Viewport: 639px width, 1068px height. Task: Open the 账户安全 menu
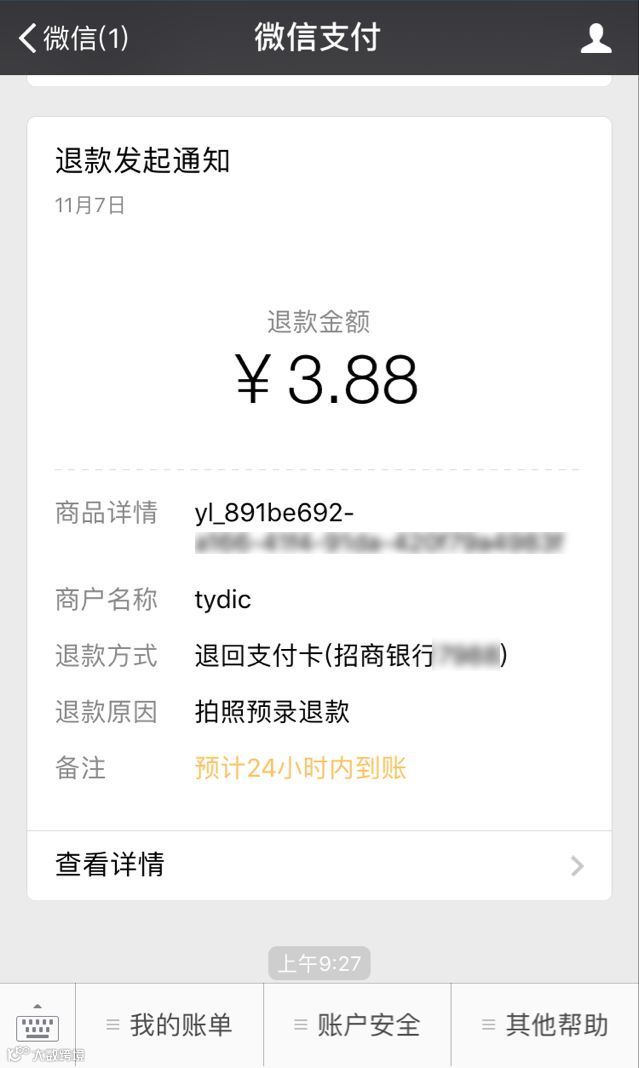pyautogui.click(x=357, y=1024)
